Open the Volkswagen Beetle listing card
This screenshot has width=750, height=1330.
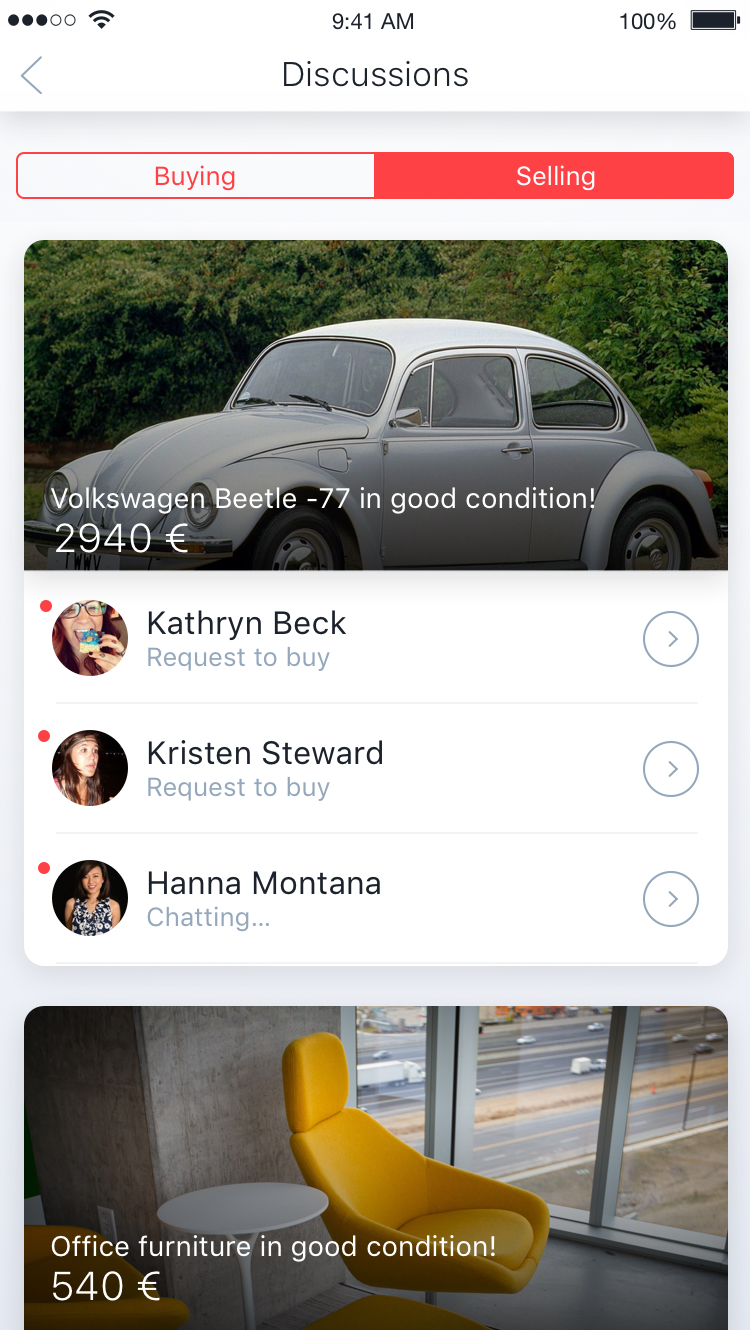376,405
